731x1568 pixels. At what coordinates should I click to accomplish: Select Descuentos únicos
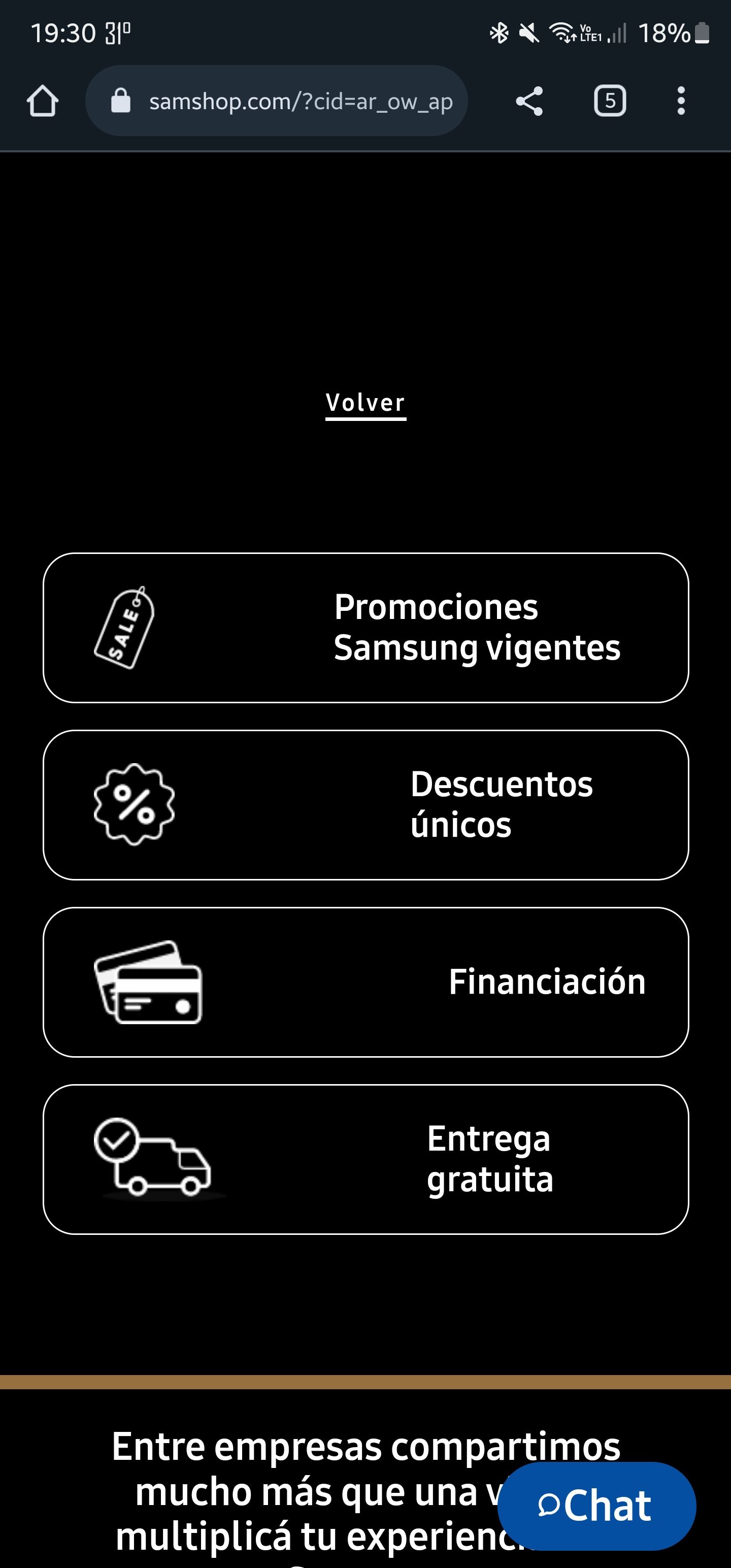[x=365, y=805]
